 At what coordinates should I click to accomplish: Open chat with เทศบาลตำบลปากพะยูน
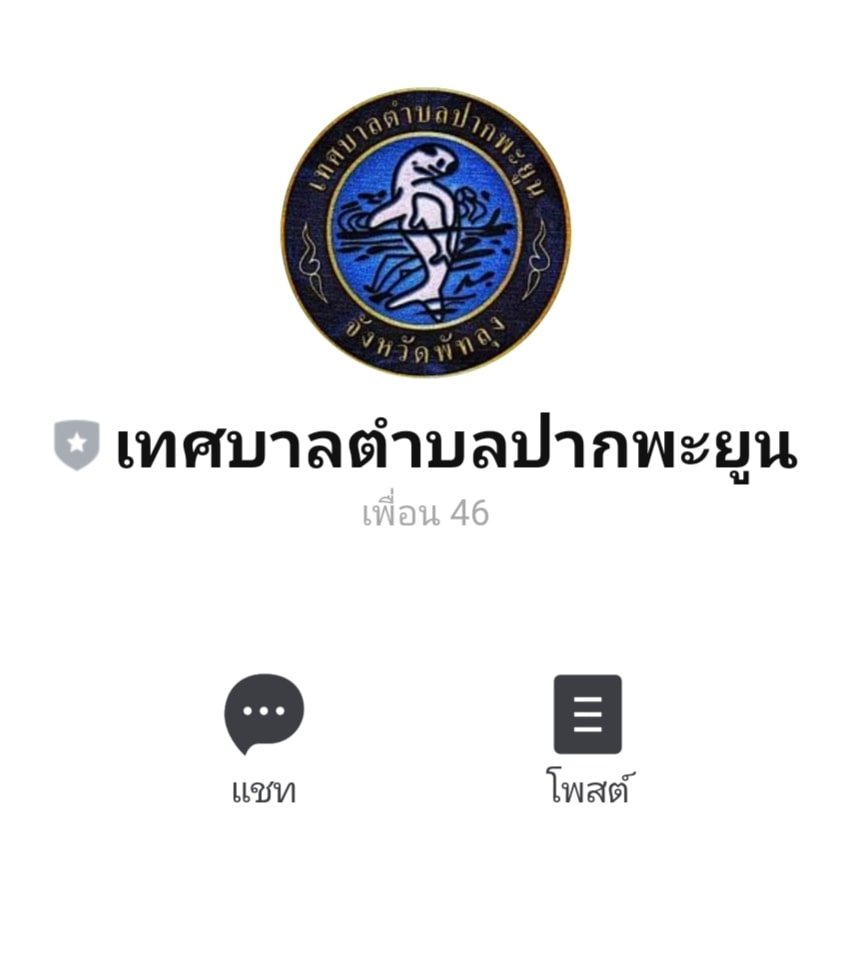(x=264, y=715)
